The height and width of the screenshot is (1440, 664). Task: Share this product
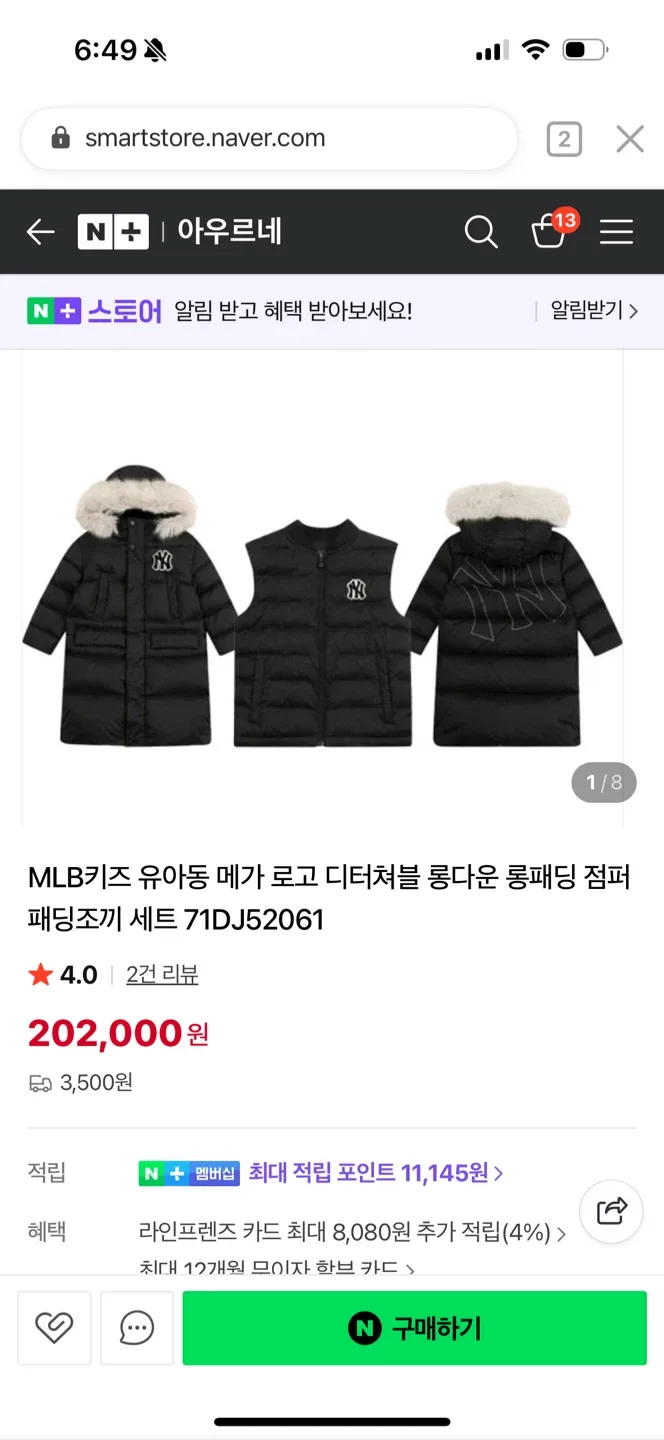click(x=611, y=1211)
